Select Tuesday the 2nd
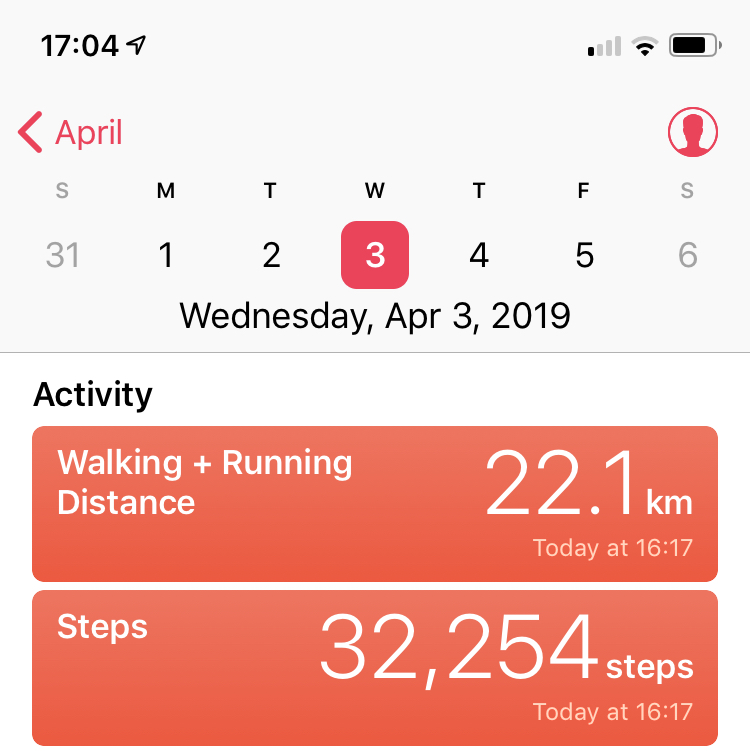Image resolution: width=750 pixels, height=751 pixels. [271, 256]
